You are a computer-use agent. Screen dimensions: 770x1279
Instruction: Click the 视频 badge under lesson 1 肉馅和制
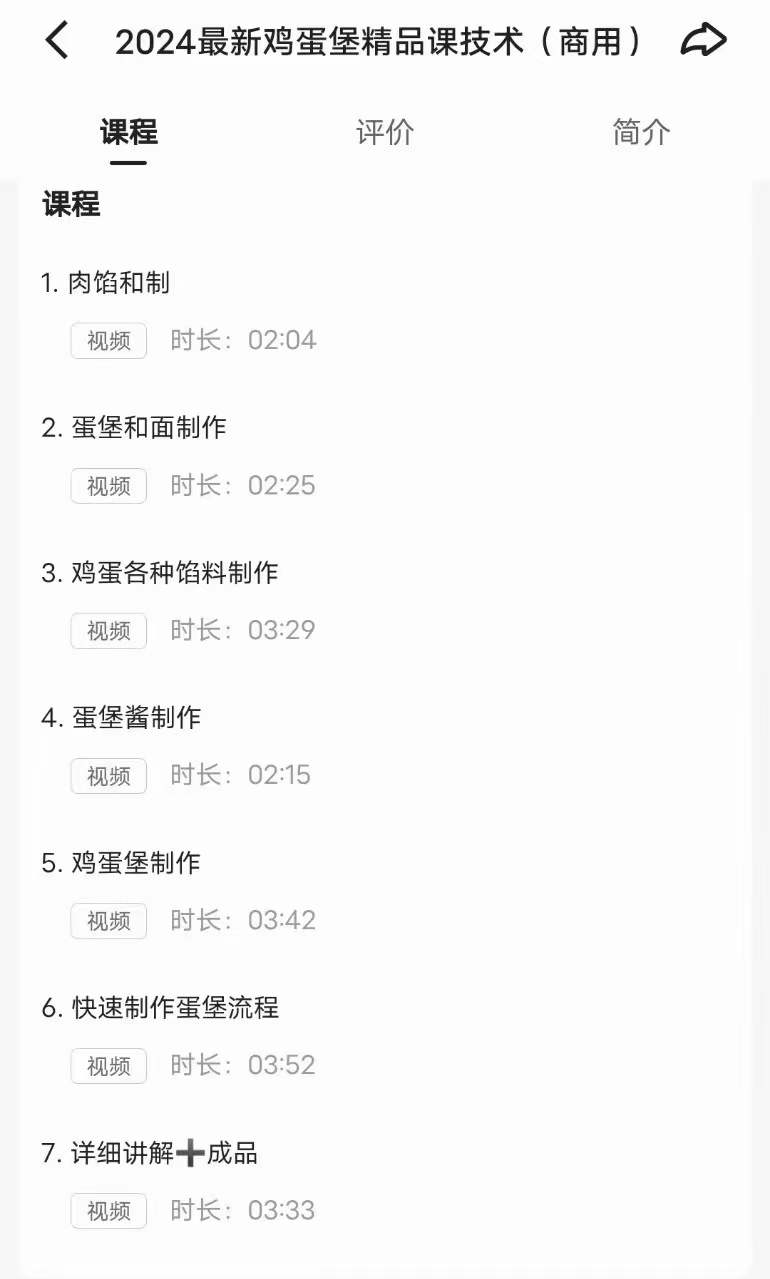pyautogui.click(x=108, y=340)
